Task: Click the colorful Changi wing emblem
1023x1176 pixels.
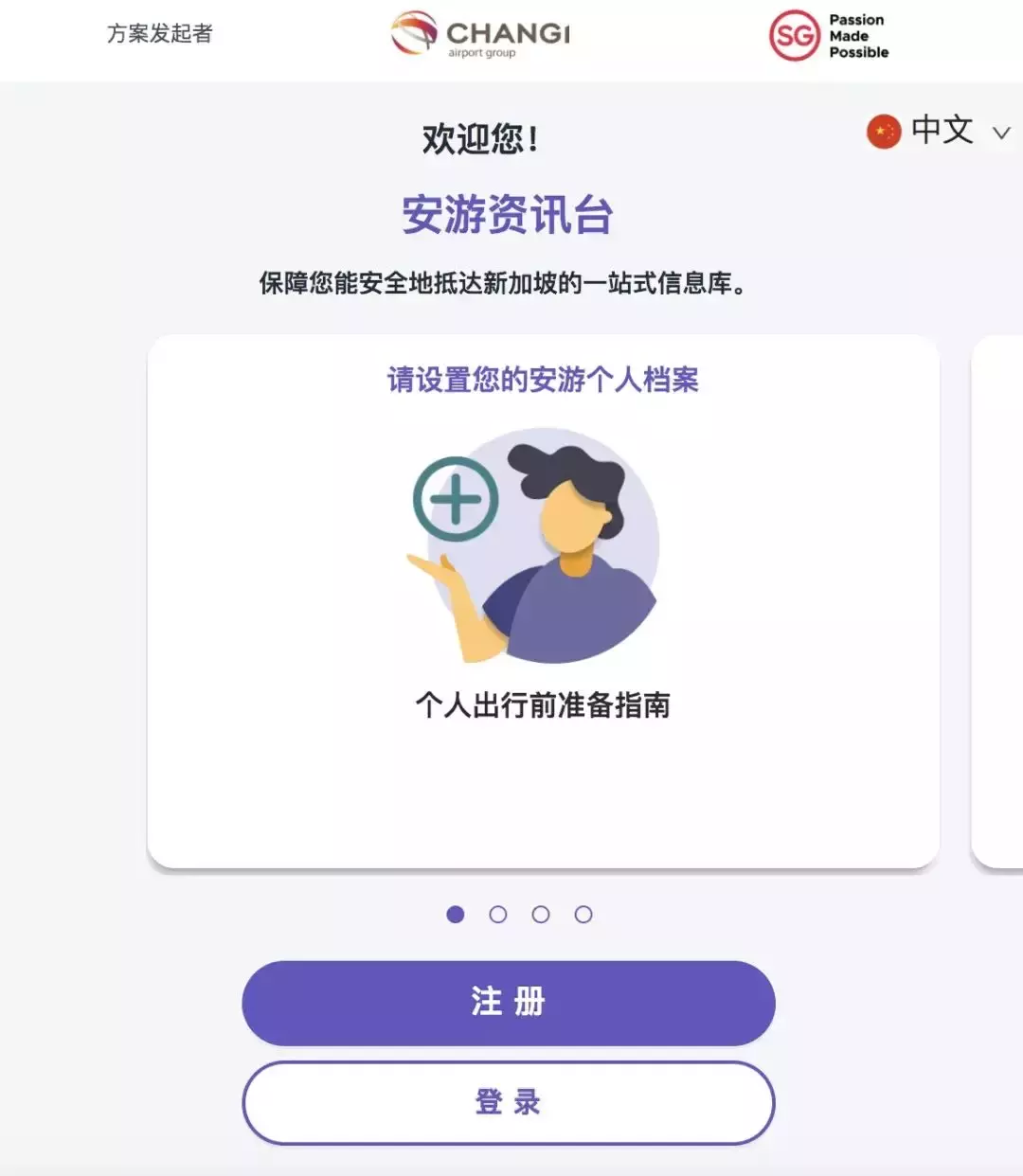Action: click(x=412, y=31)
